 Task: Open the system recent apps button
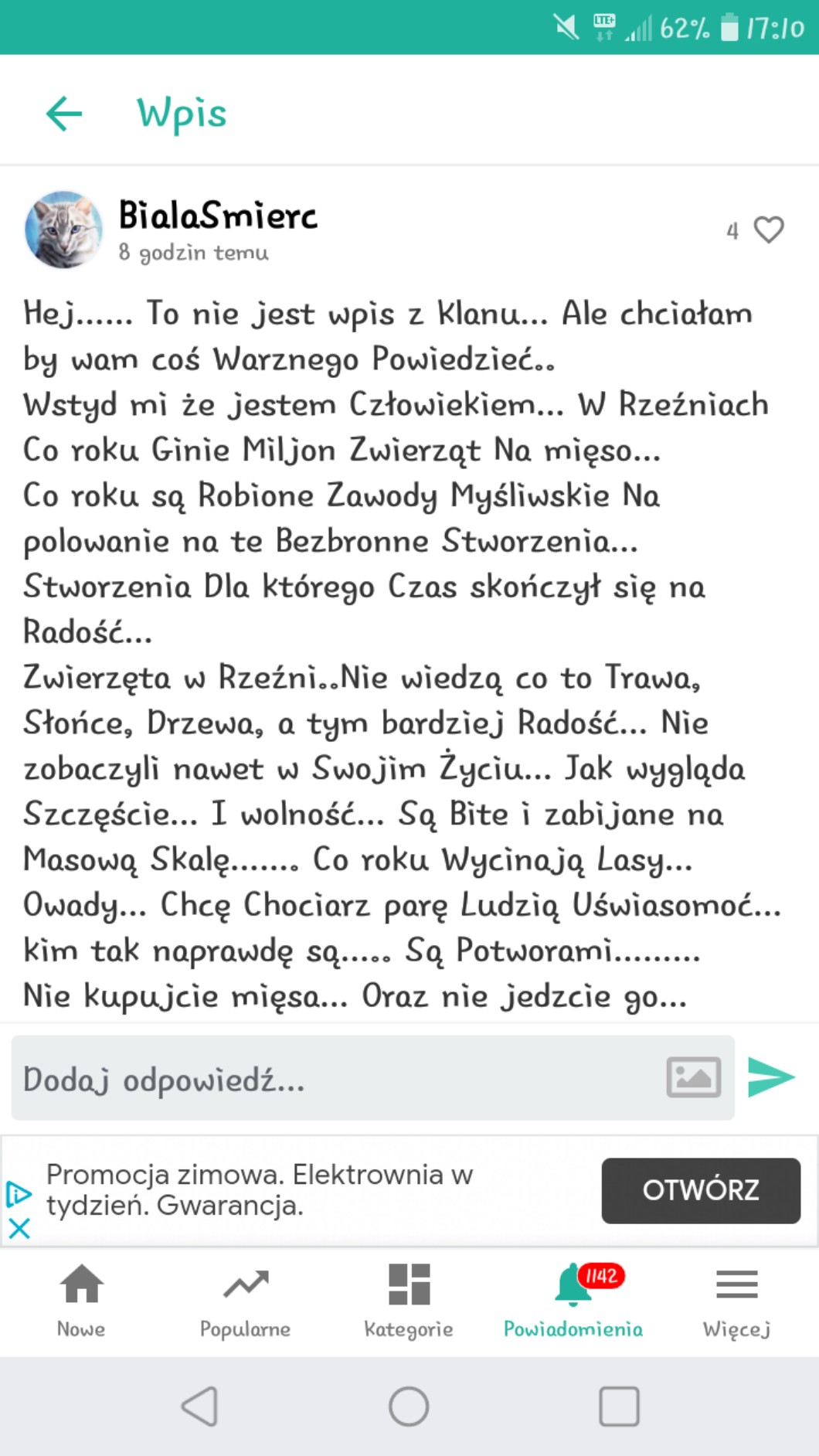click(619, 1407)
